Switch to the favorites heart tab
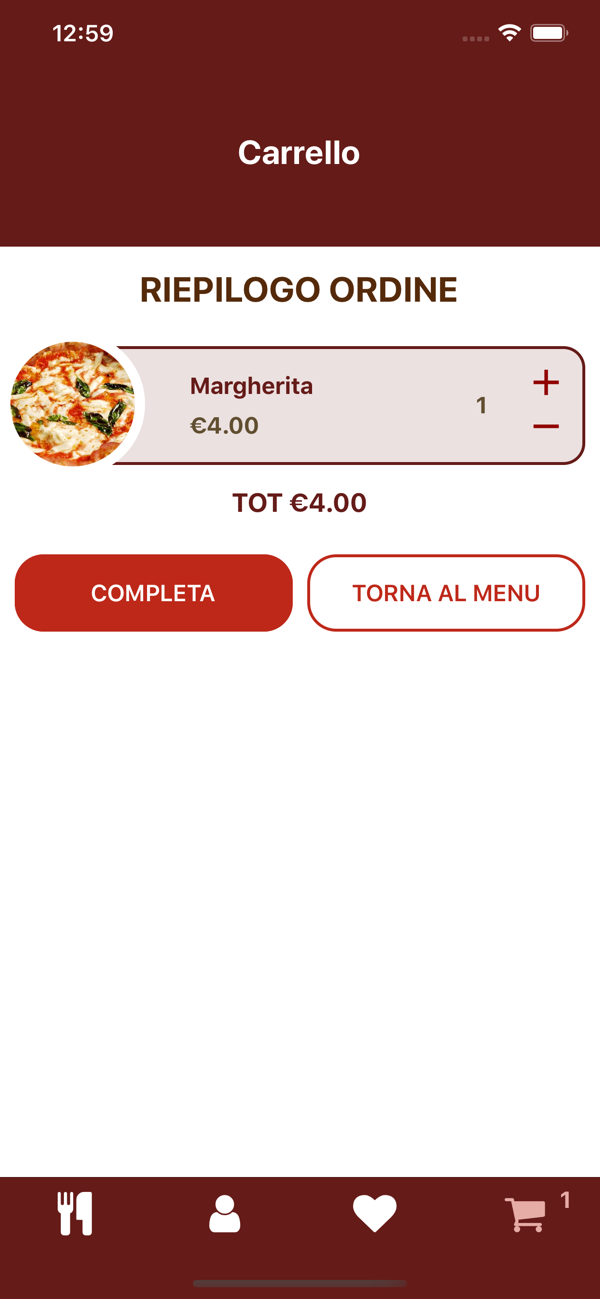Image resolution: width=600 pixels, height=1299 pixels. pyautogui.click(x=375, y=1213)
